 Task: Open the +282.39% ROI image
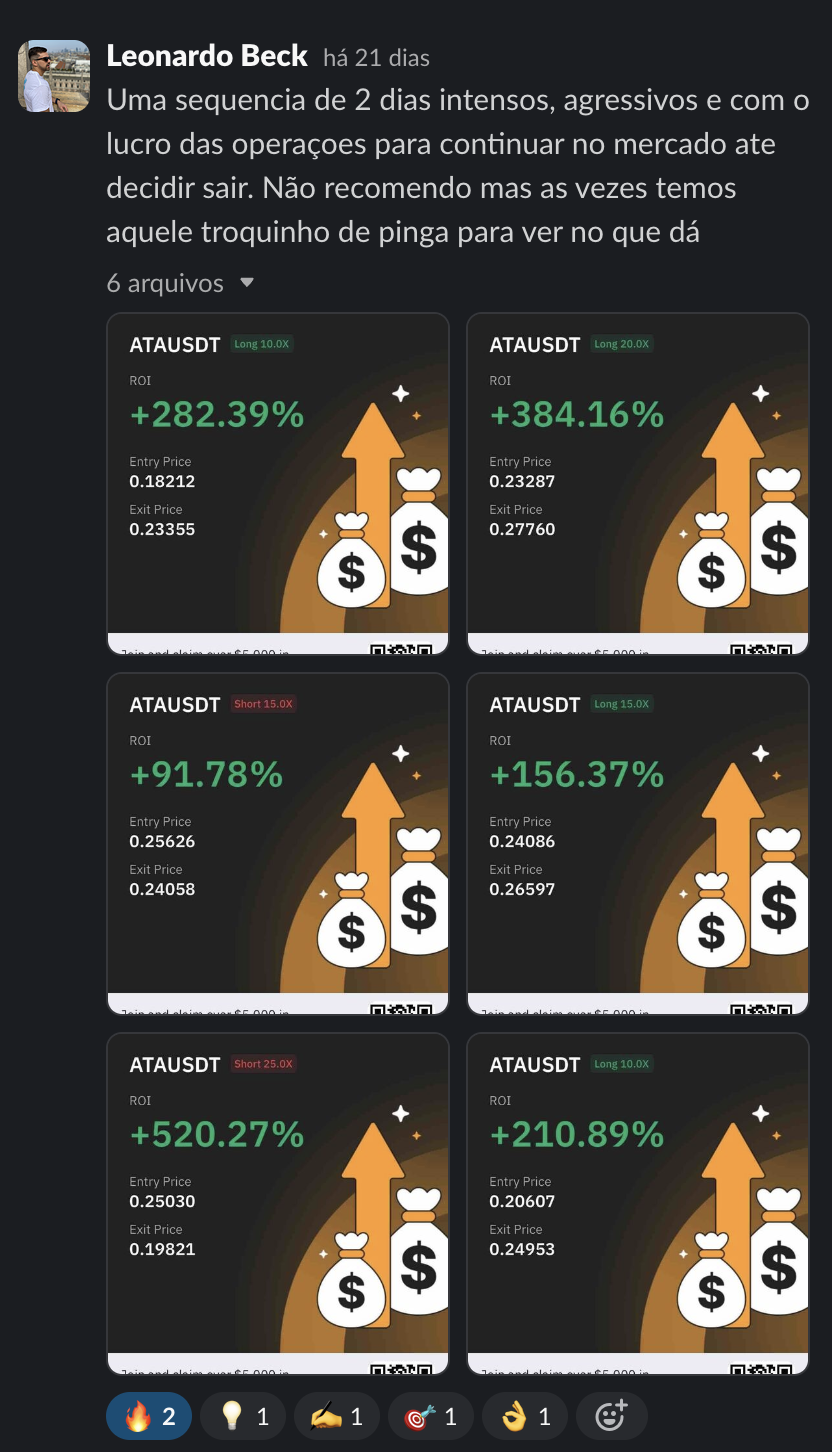tap(278, 484)
